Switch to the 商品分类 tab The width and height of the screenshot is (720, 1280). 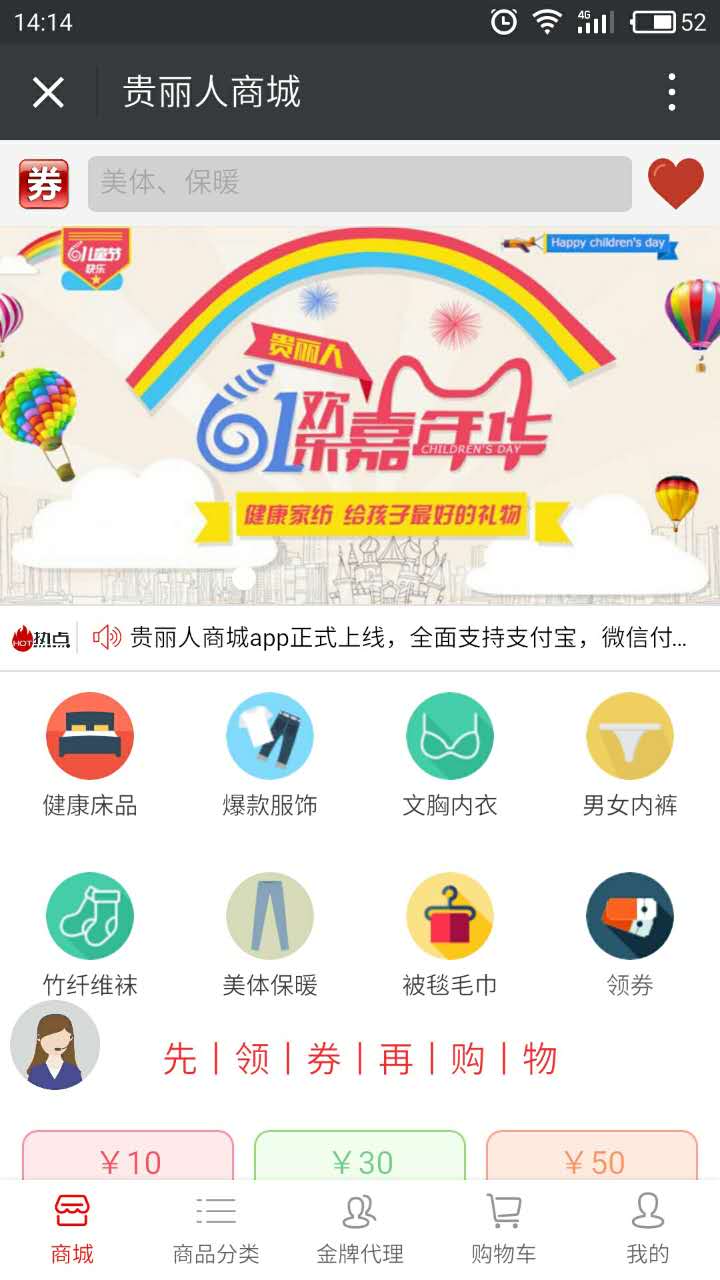(216, 1229)
